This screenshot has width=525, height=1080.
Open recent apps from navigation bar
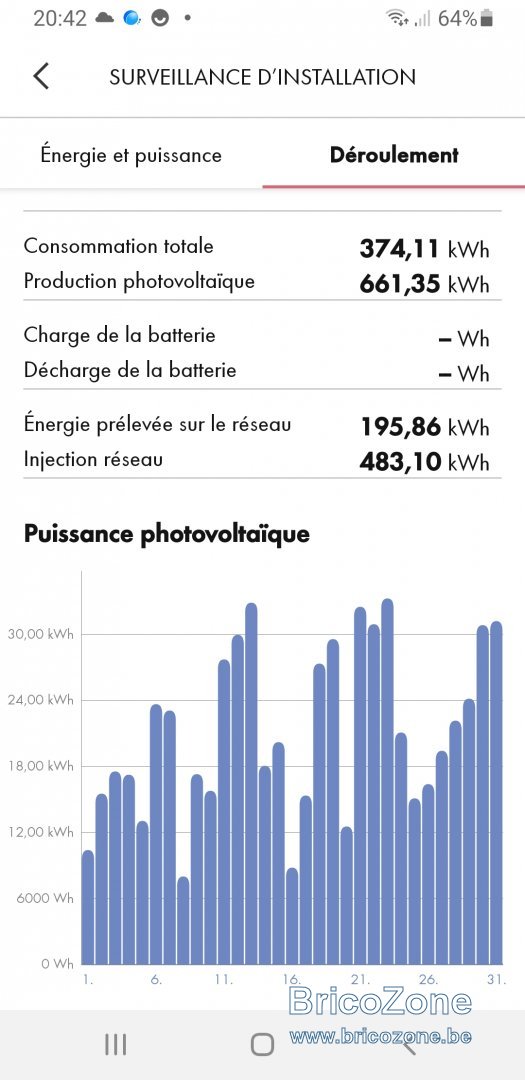(x=116, y=1044)
